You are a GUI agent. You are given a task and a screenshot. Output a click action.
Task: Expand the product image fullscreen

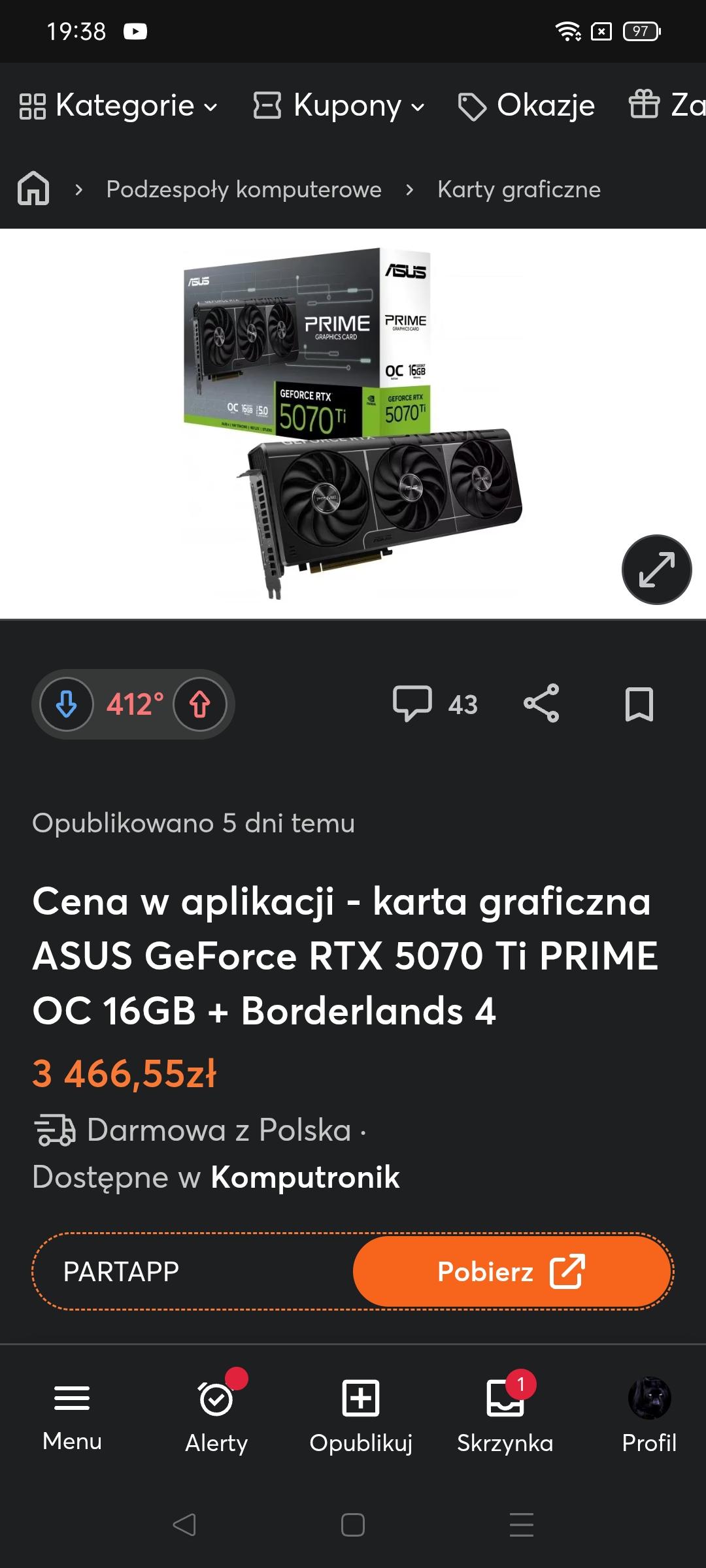[656, 570]
